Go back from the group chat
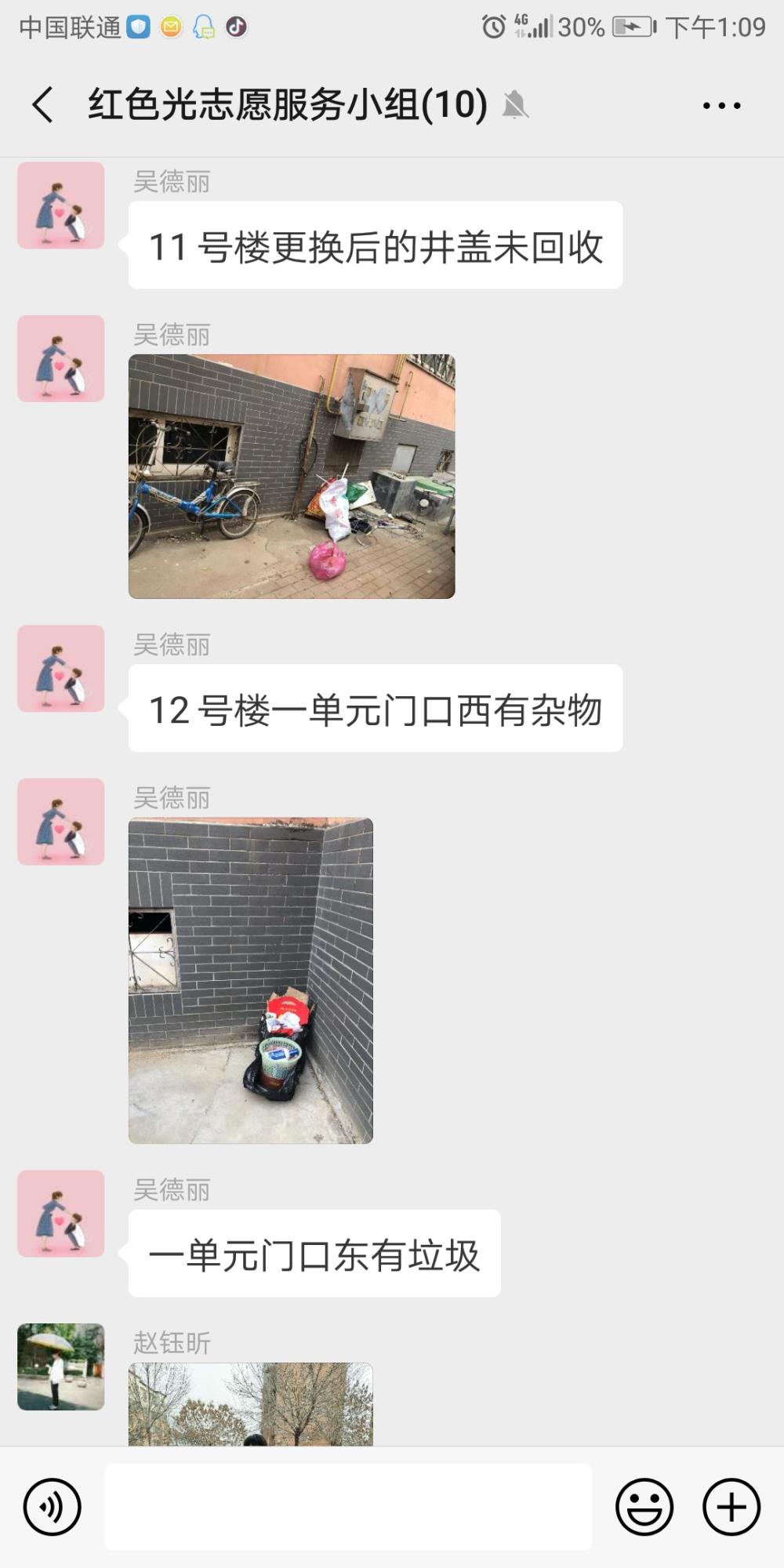784x1568 pixels. (x=43, y=105)
